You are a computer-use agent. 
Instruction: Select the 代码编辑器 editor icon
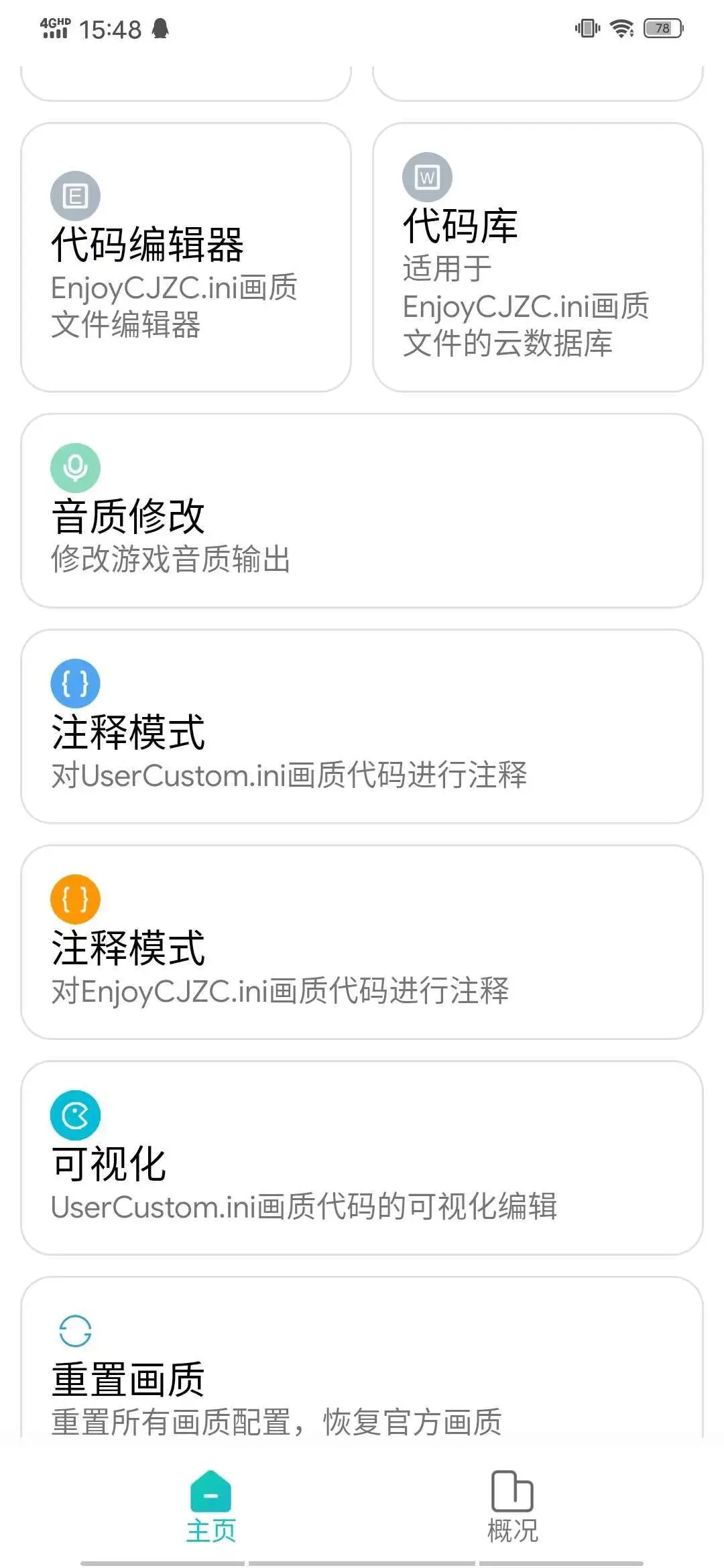click(x=76, y=195)
